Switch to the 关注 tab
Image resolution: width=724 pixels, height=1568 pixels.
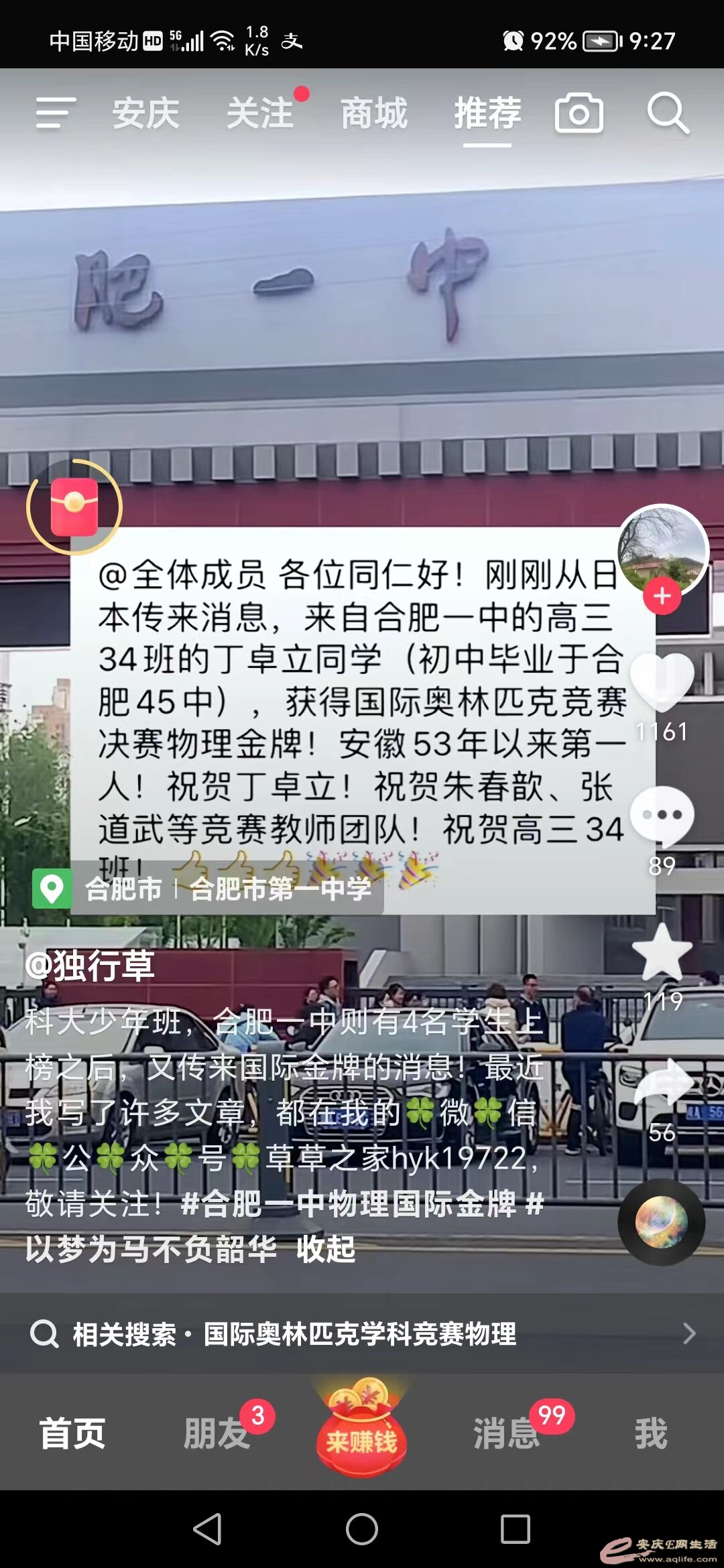coord(260,113)
